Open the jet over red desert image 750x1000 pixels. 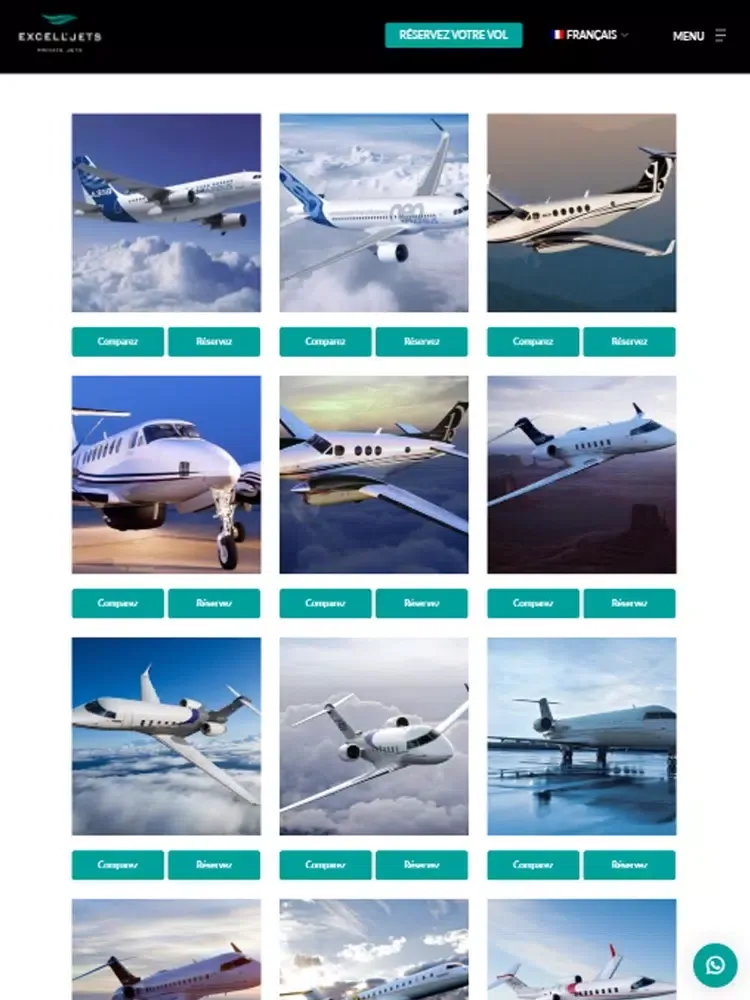pyautogui.click(x=581, y=474)
